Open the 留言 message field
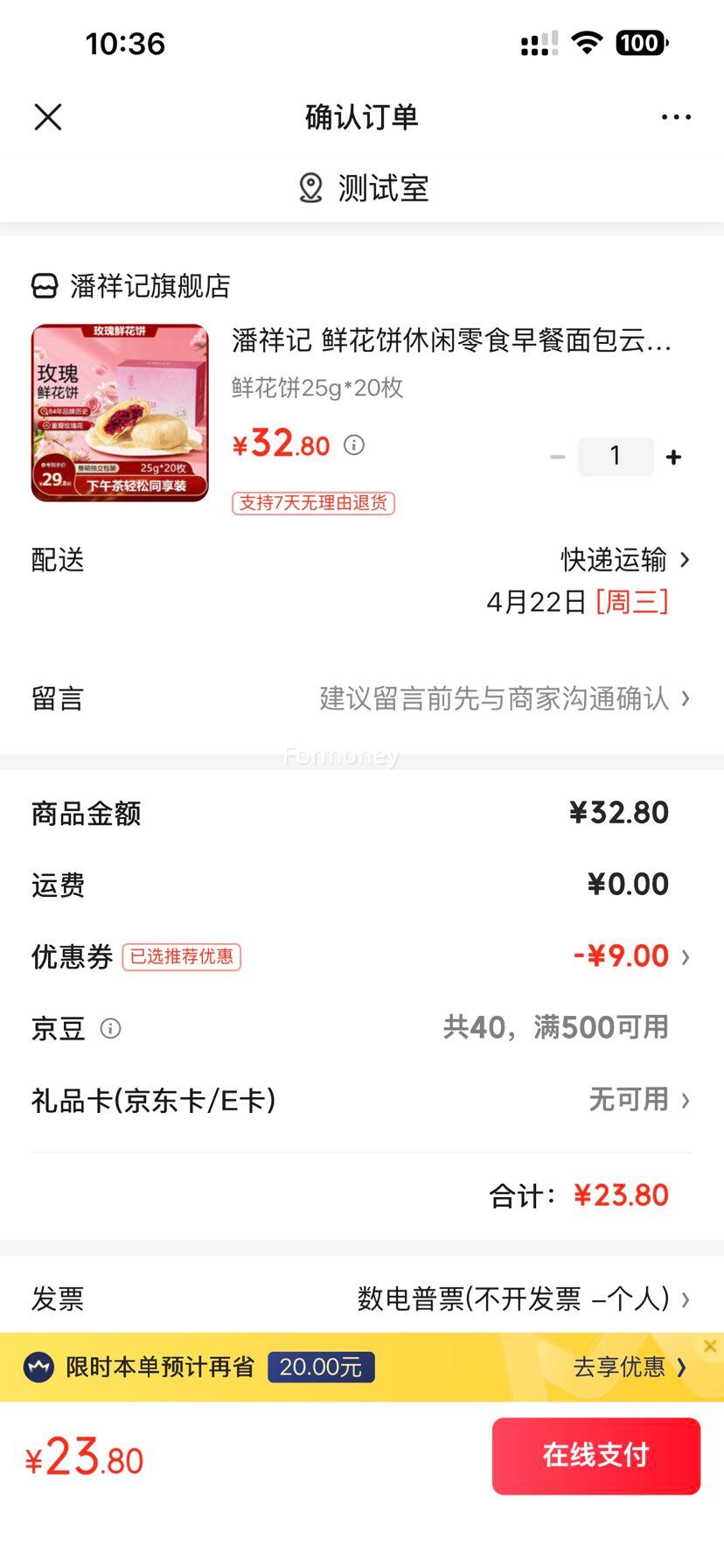This screenshot has height=1568, width=724. (x=686, y=698)
